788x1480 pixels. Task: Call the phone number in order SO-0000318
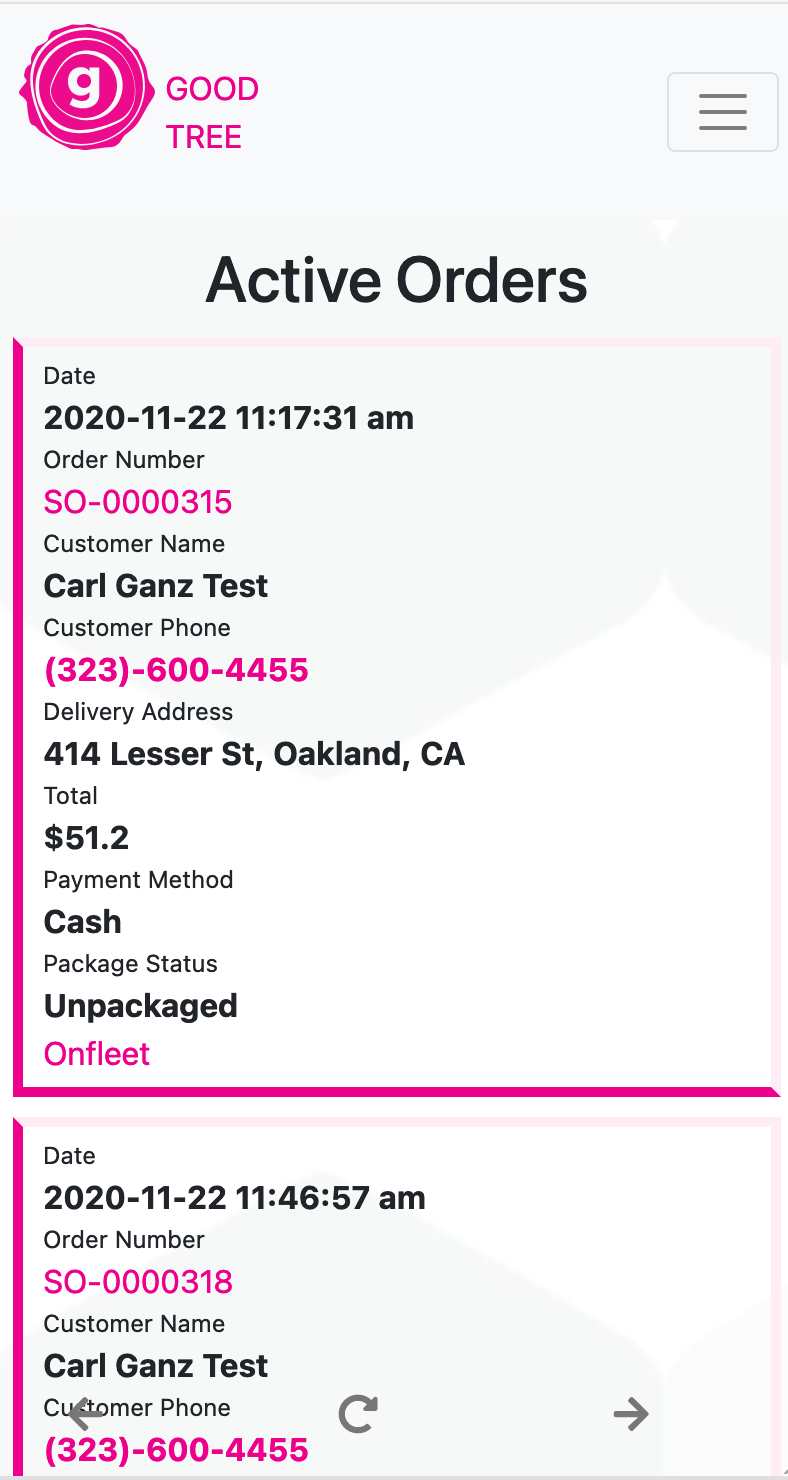(x=176, y=1449)
